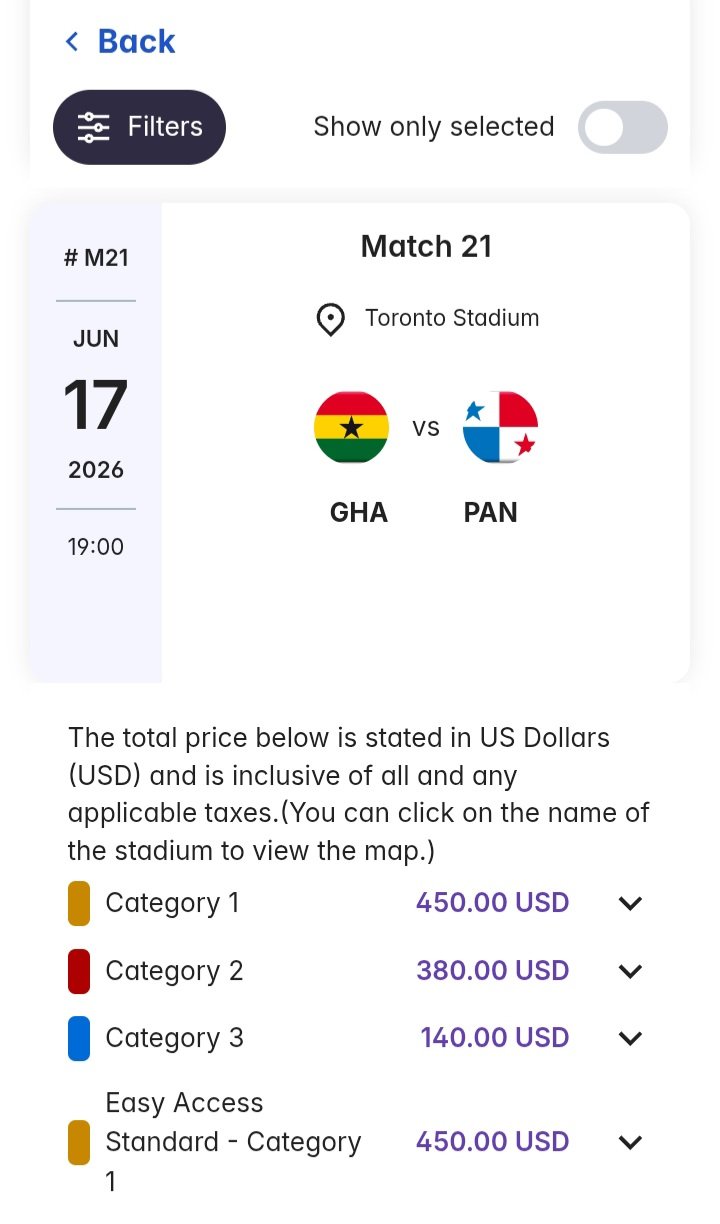Select the Match 21 title
This screenshot has height=1224, width=720.
tap(426, 246)
